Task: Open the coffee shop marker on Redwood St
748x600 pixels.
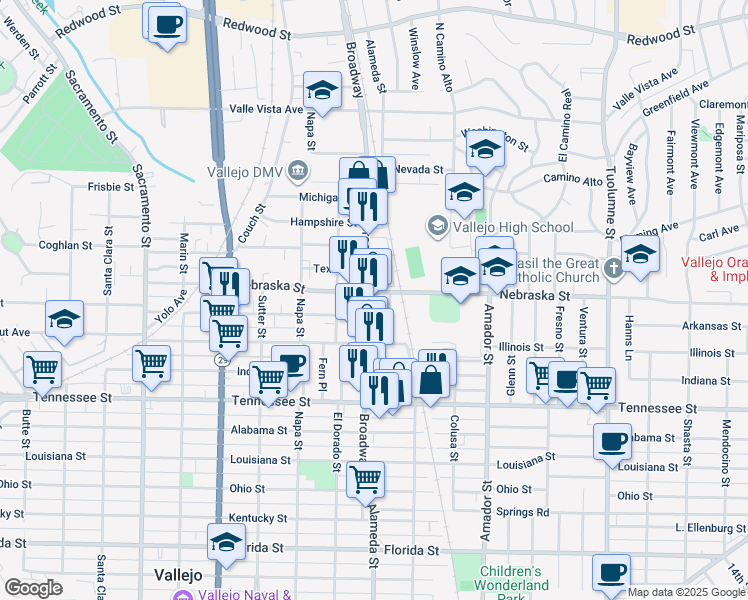Action: 168,22
